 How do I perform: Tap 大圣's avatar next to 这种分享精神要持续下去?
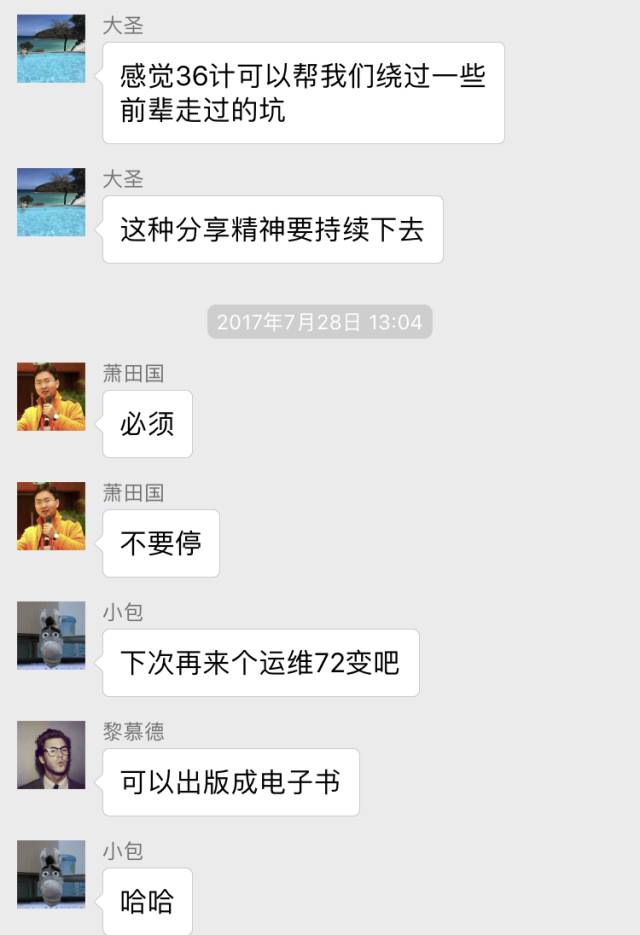click(x=51, y=202)
